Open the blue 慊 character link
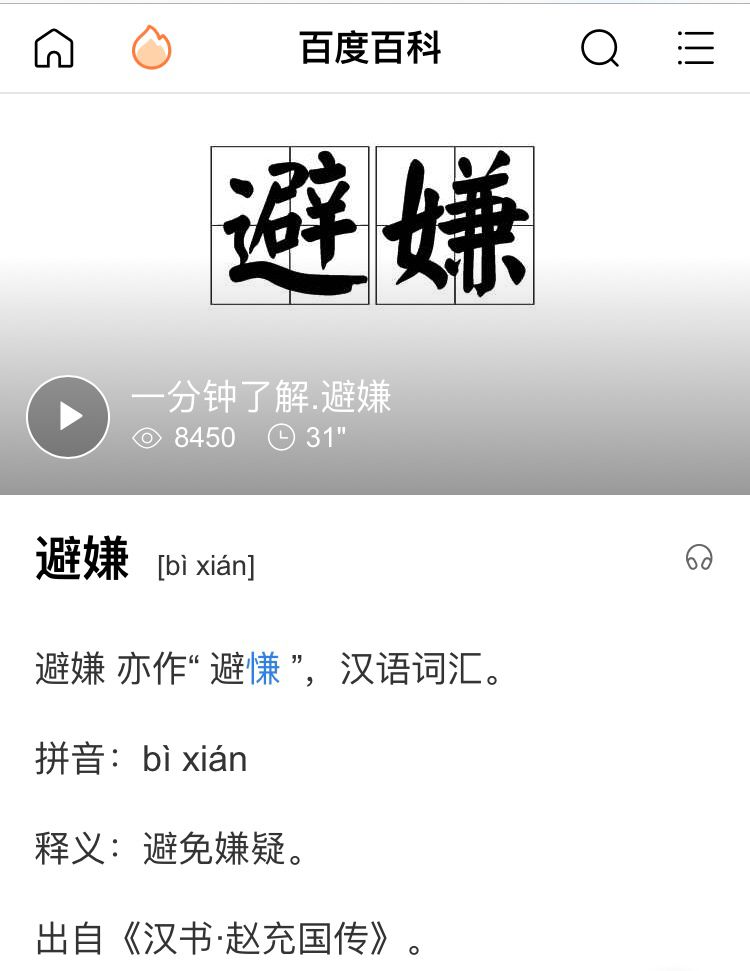This screenshot has height=971, width=750. click(265, 669)
